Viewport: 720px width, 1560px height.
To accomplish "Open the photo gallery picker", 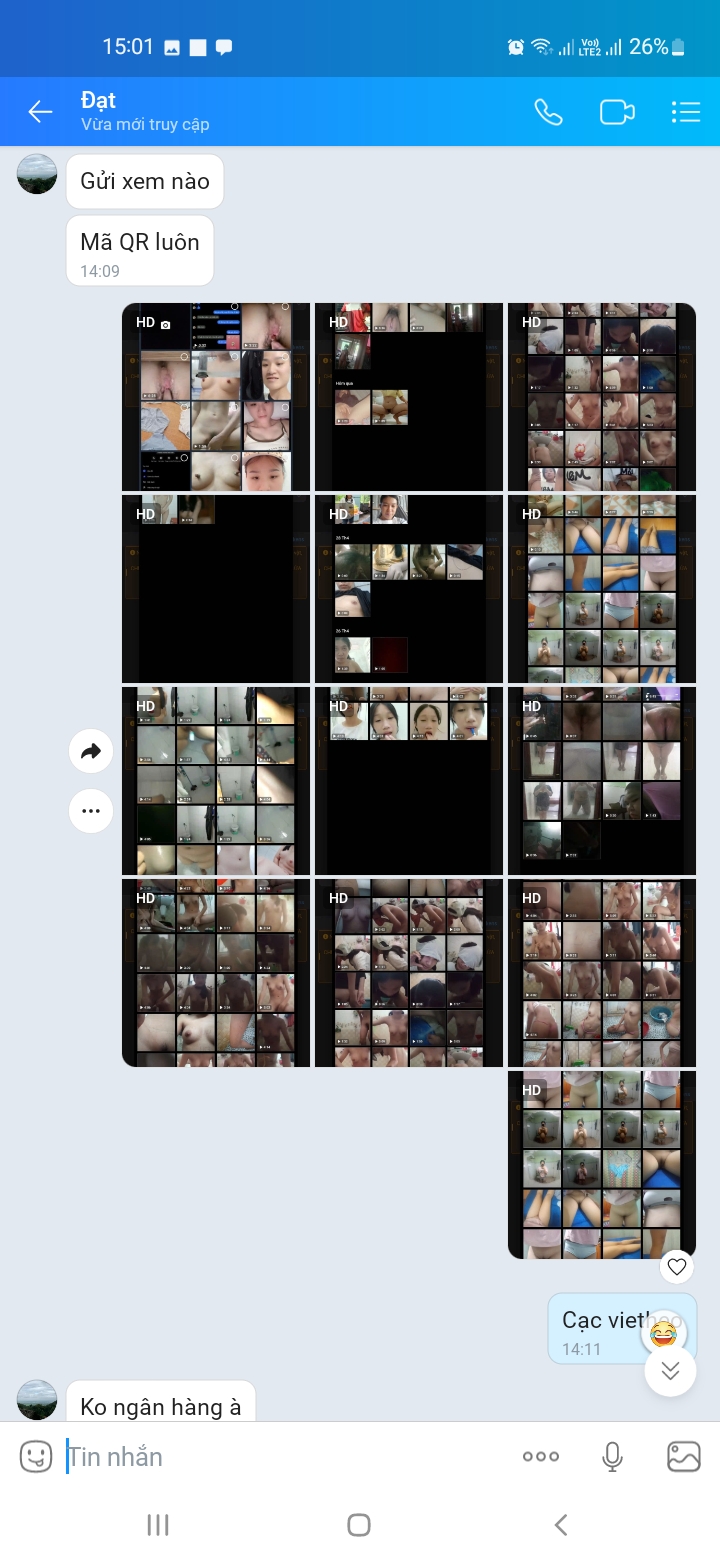I will coord(684,1457).
